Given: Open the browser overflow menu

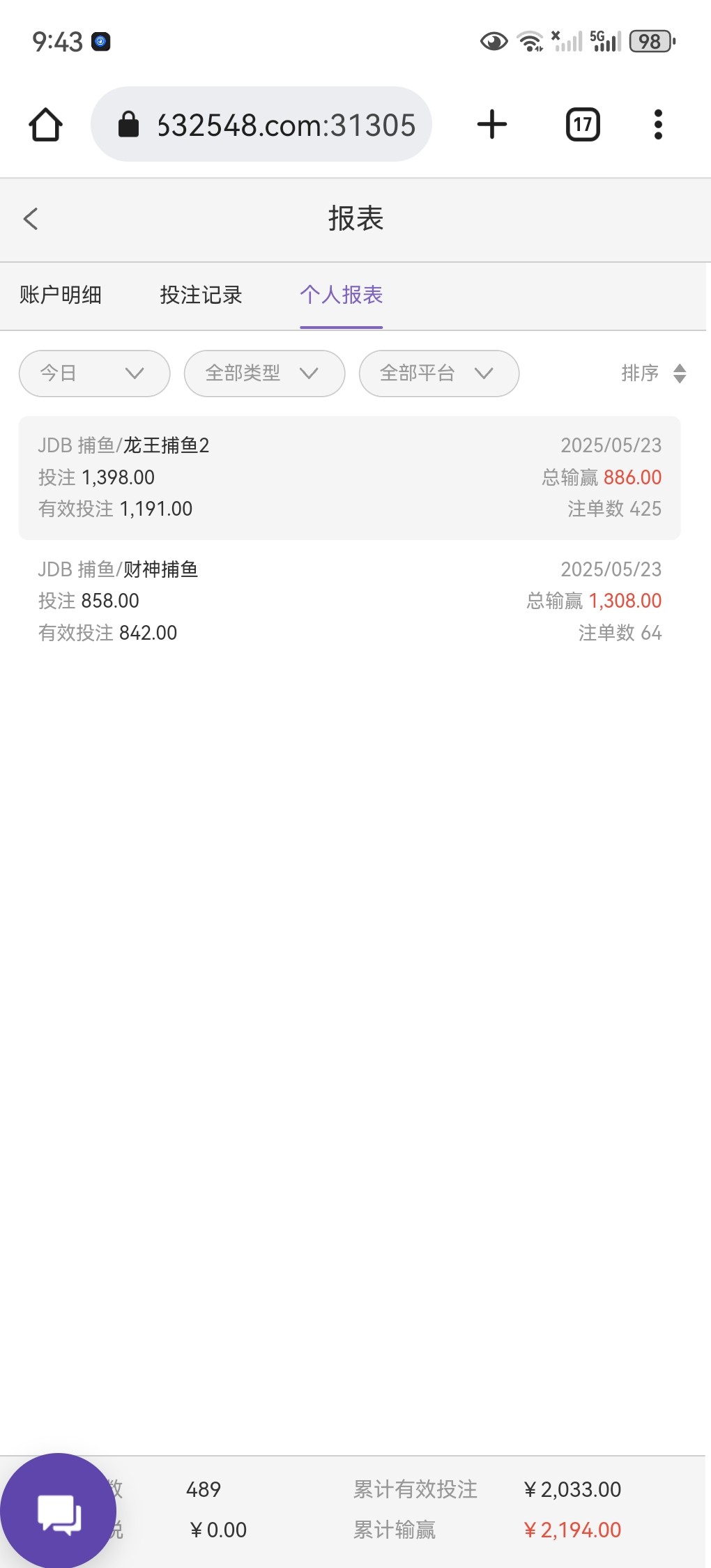Looking at the screenshot, I should (658, 125).
